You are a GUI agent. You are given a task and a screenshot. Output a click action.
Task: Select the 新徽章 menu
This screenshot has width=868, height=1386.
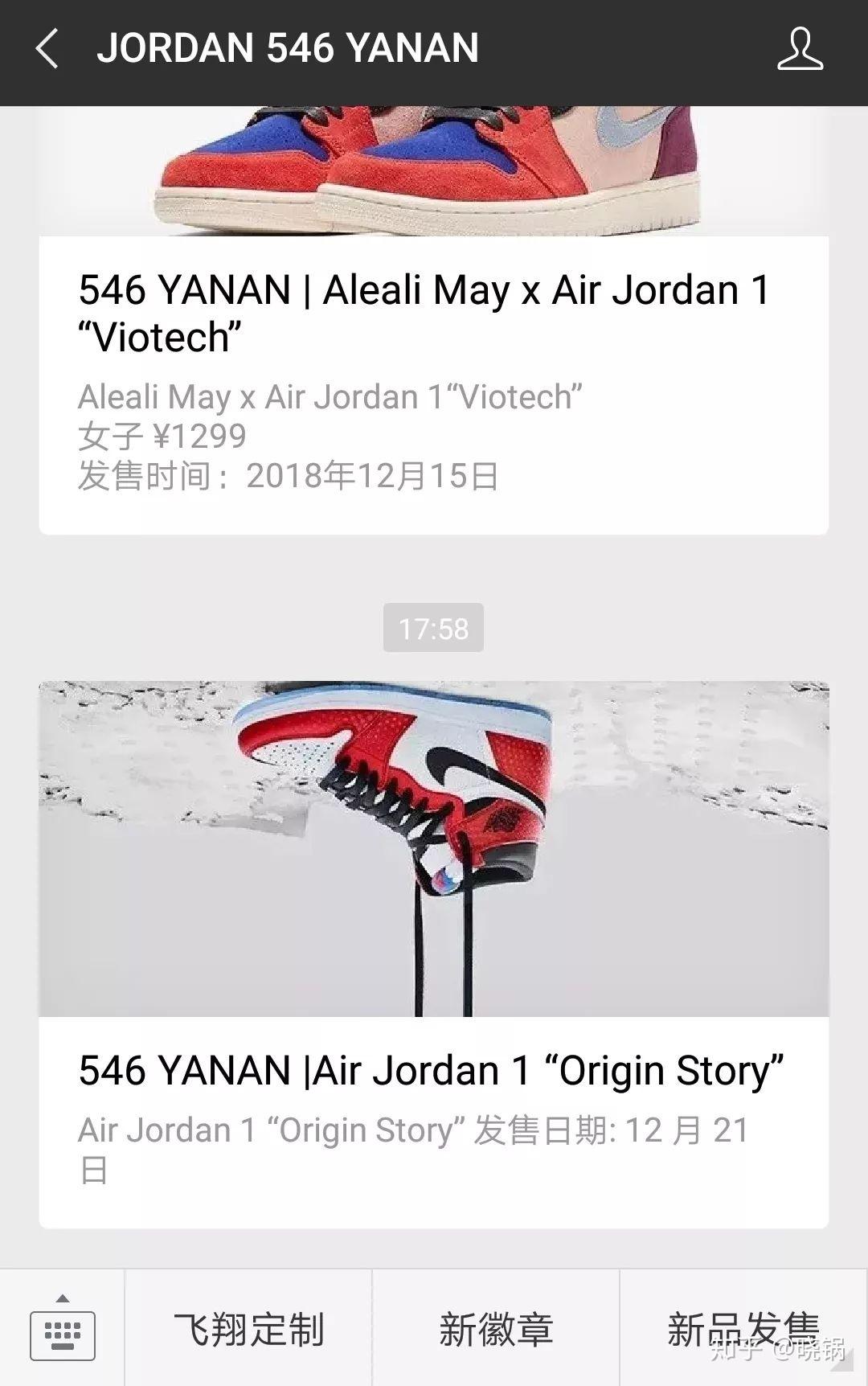[x=496, y=1328]
